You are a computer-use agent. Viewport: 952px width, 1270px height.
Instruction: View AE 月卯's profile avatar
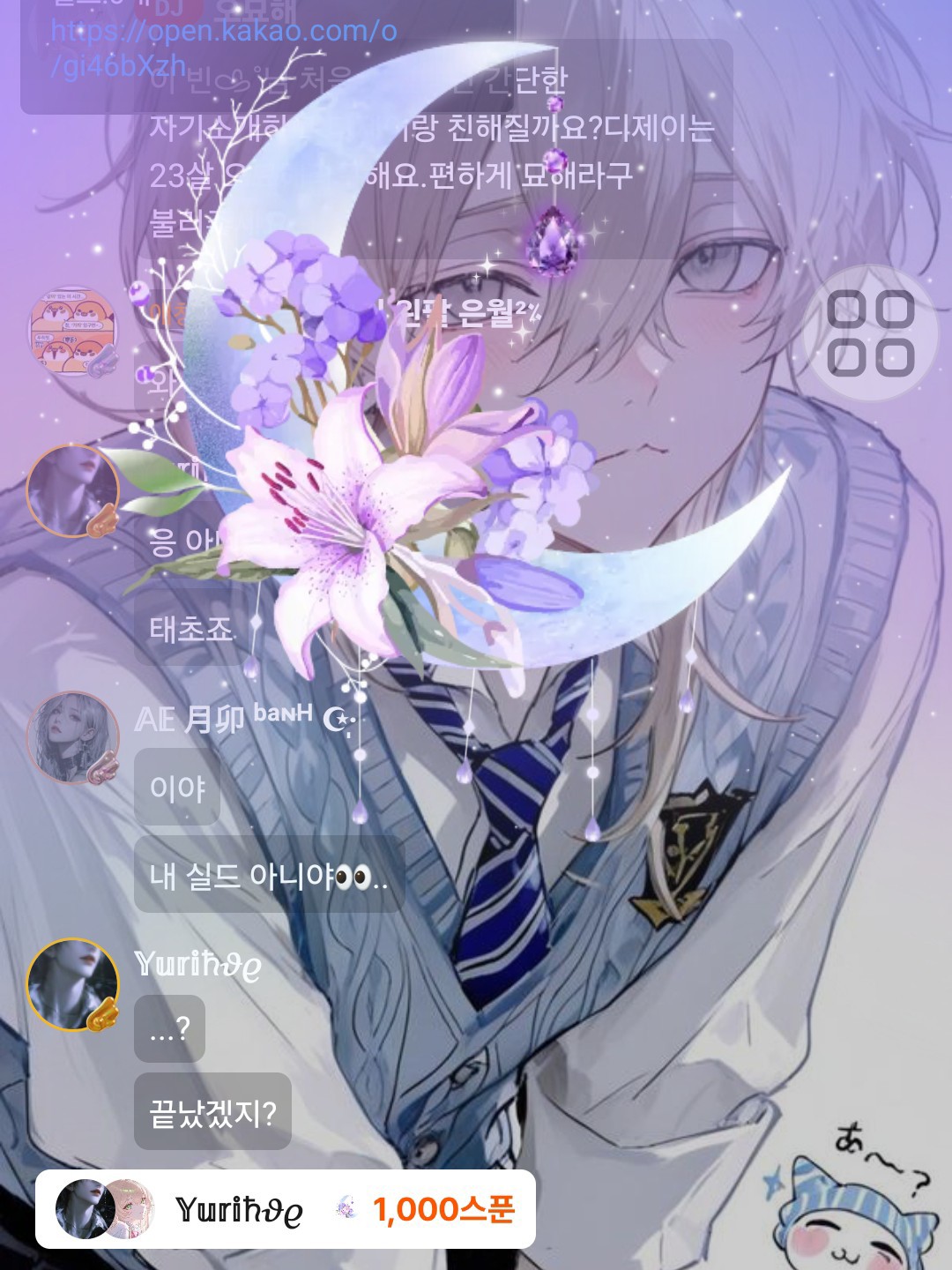[x=72, y=737]
